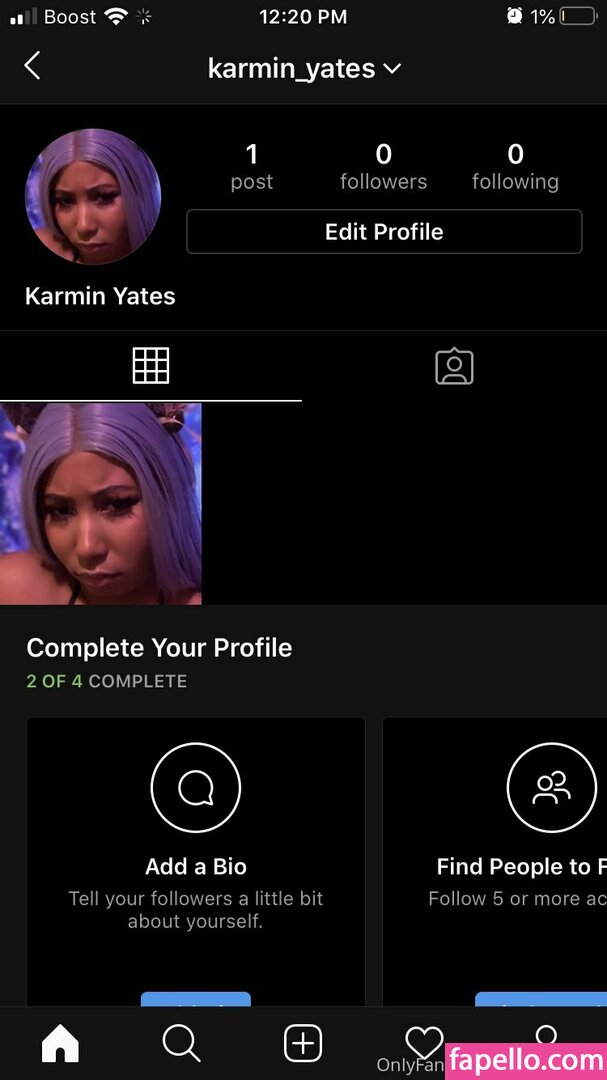Open the activity heart tab

point(424,1040)
